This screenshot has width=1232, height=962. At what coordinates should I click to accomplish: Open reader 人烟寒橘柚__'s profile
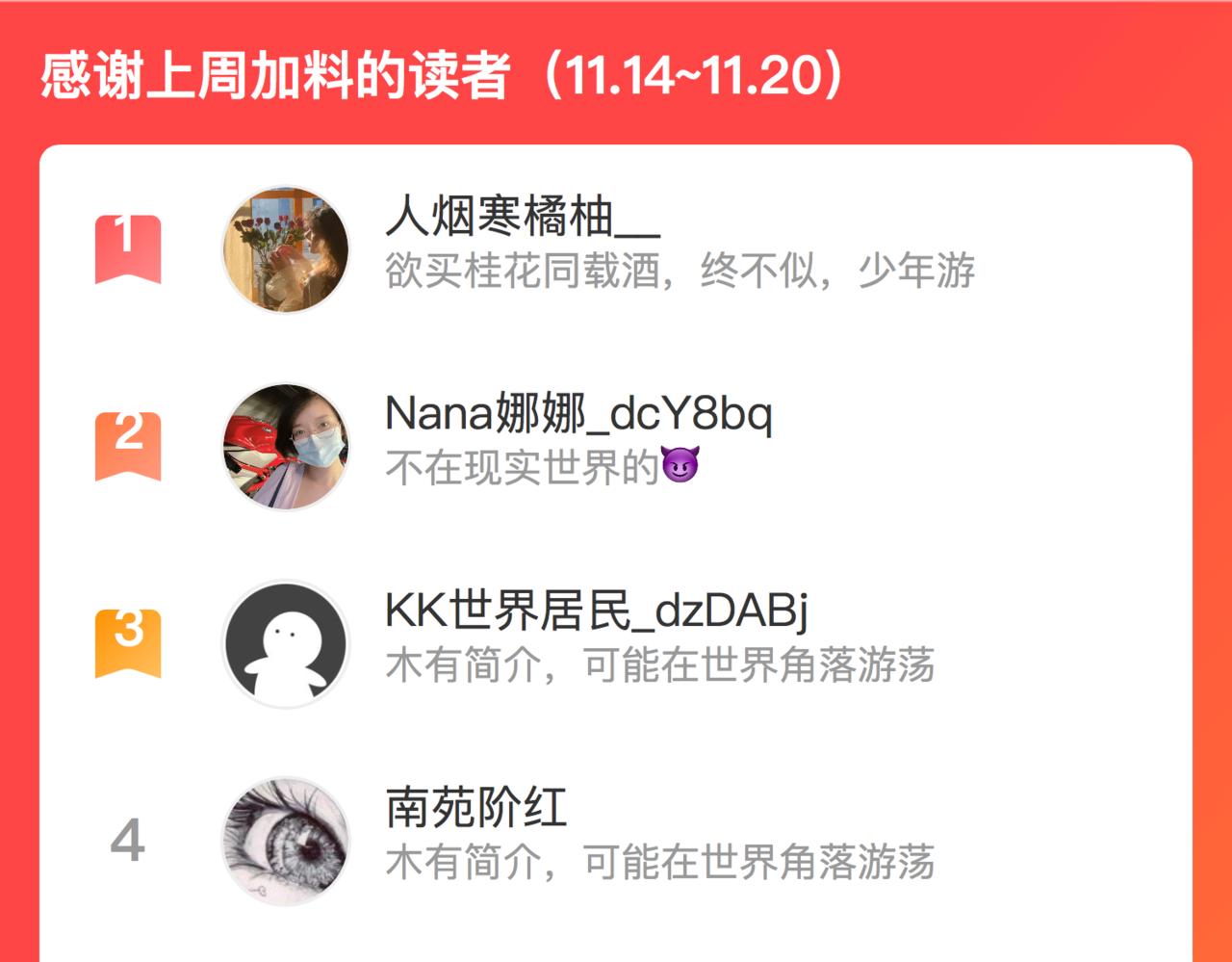coord(616,249)
